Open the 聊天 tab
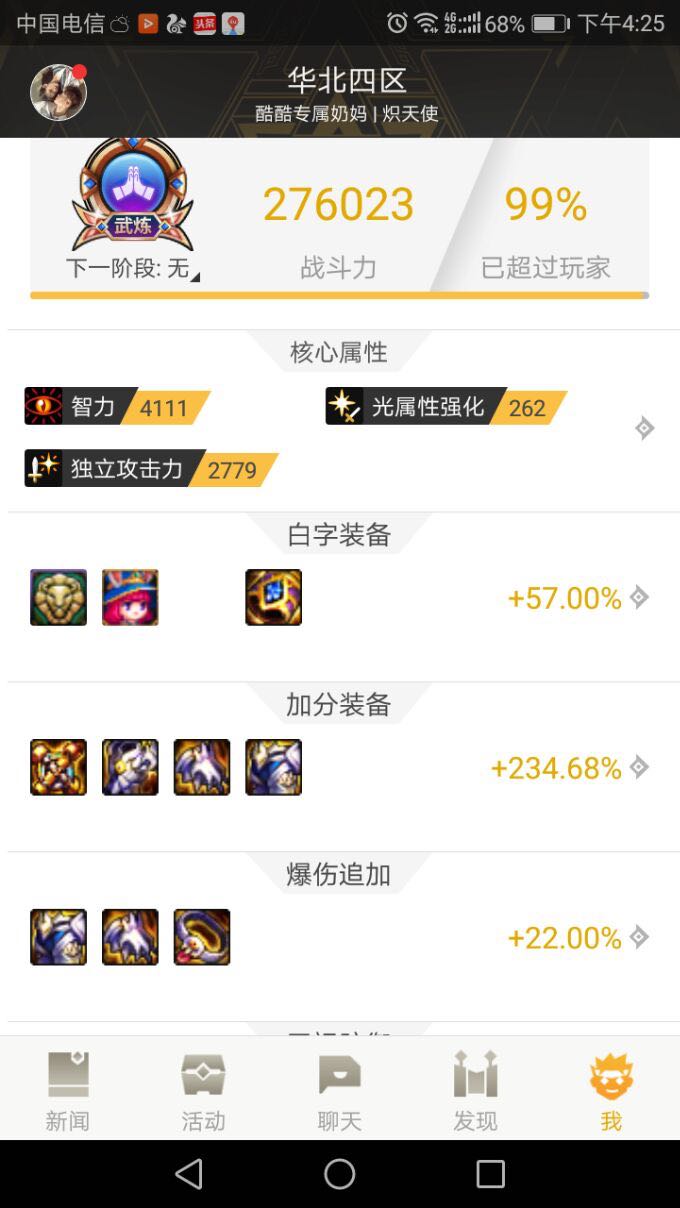Viewport: 680px width, 1208px height. point(339,1092)
